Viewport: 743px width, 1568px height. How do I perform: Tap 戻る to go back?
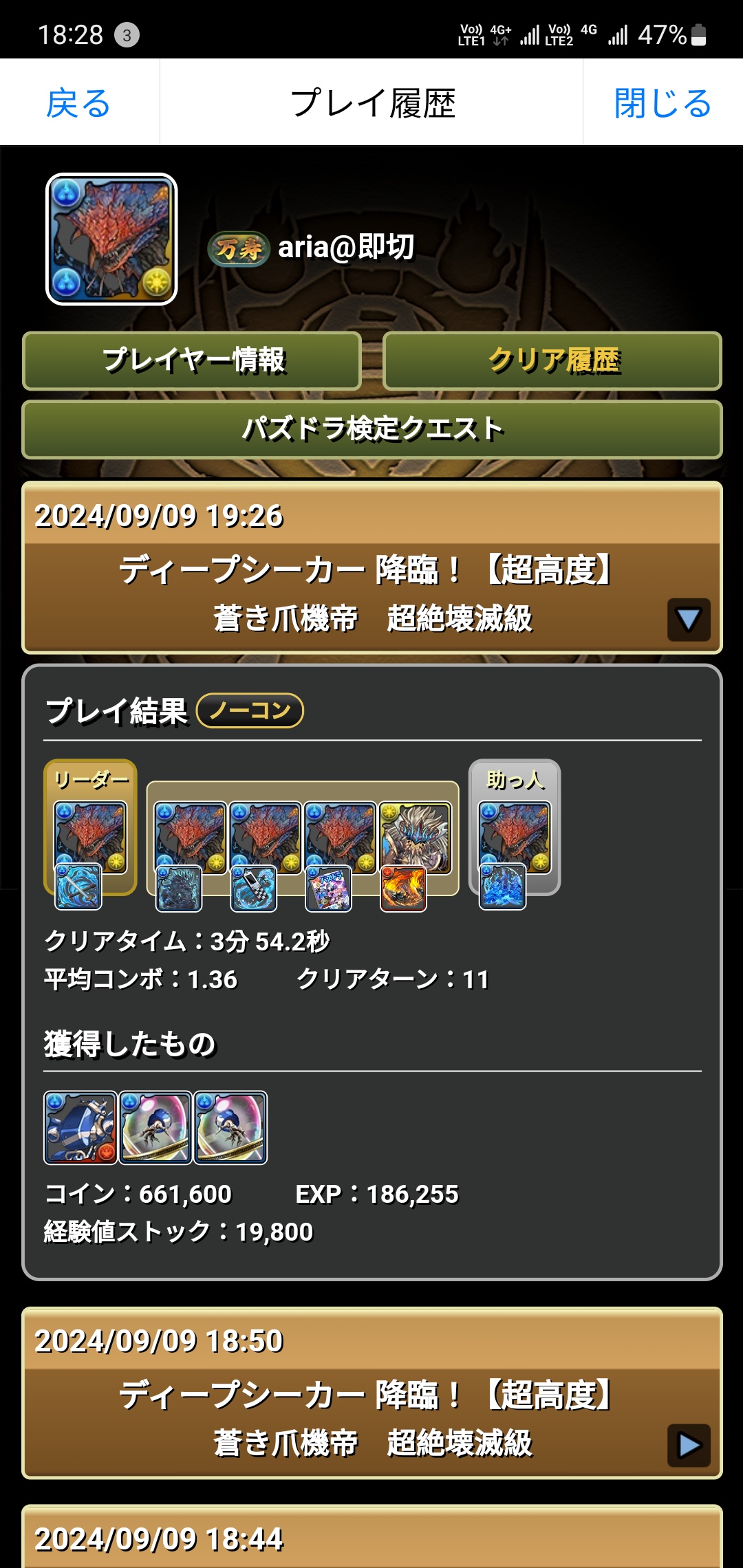point(78,103)
